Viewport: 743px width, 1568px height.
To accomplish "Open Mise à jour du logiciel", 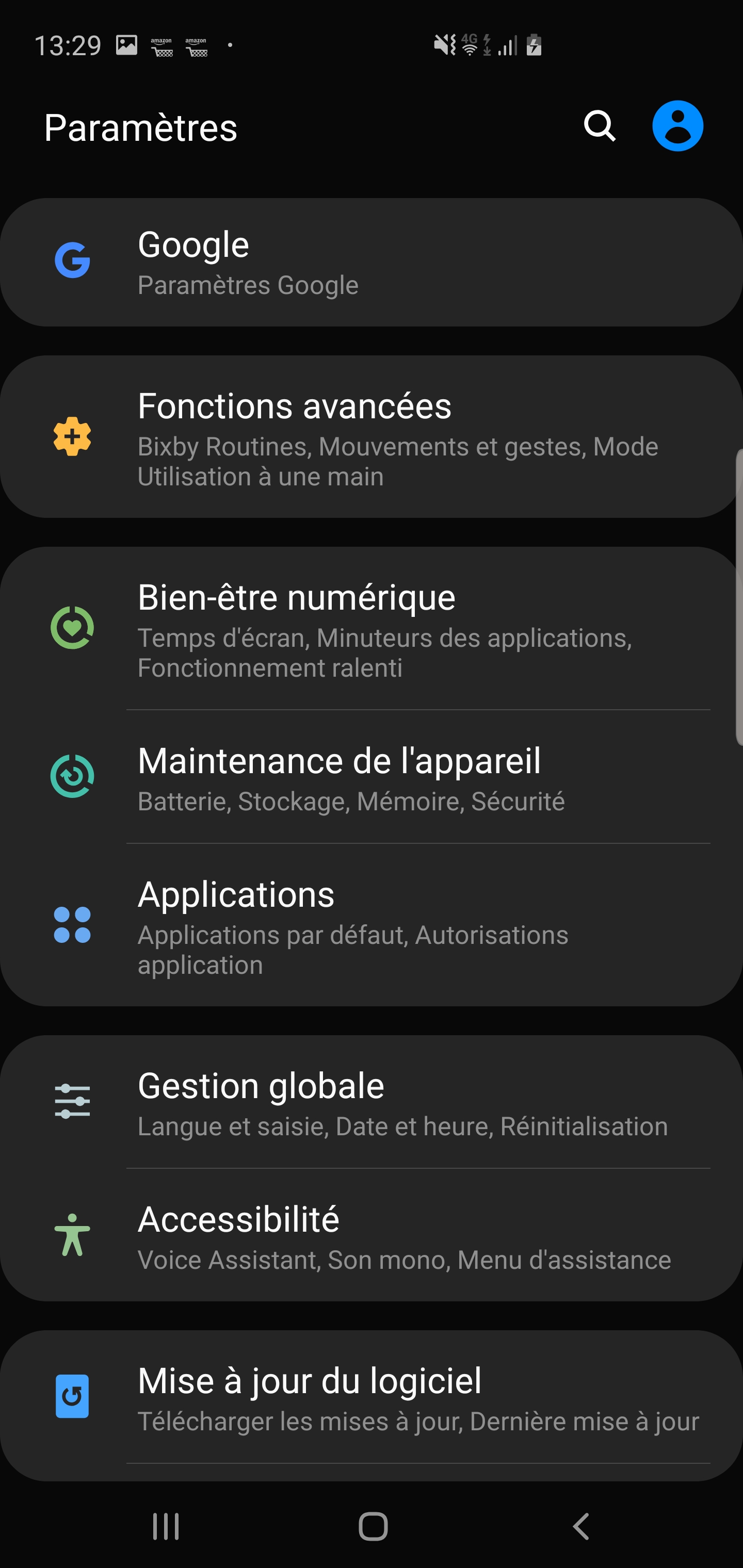I will (x=372, y=1396).
